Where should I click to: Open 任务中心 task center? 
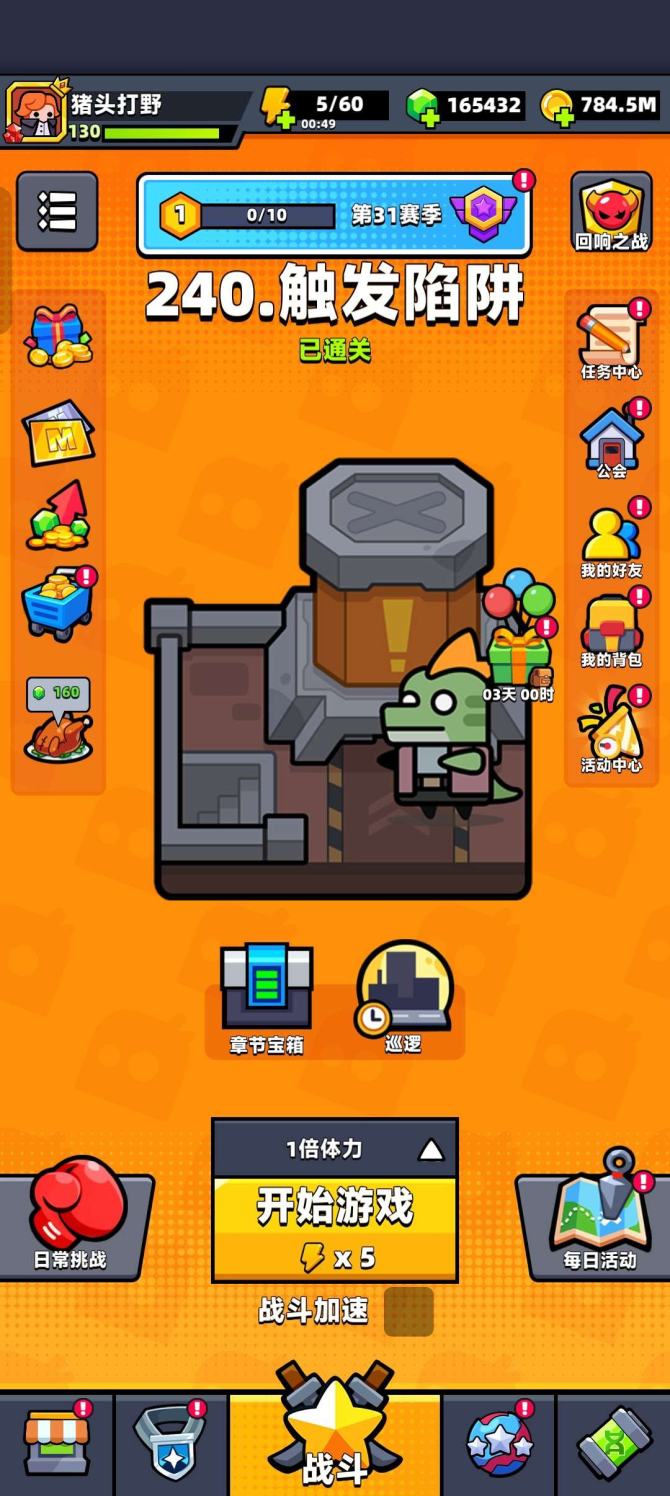click(x=611, y=342)
